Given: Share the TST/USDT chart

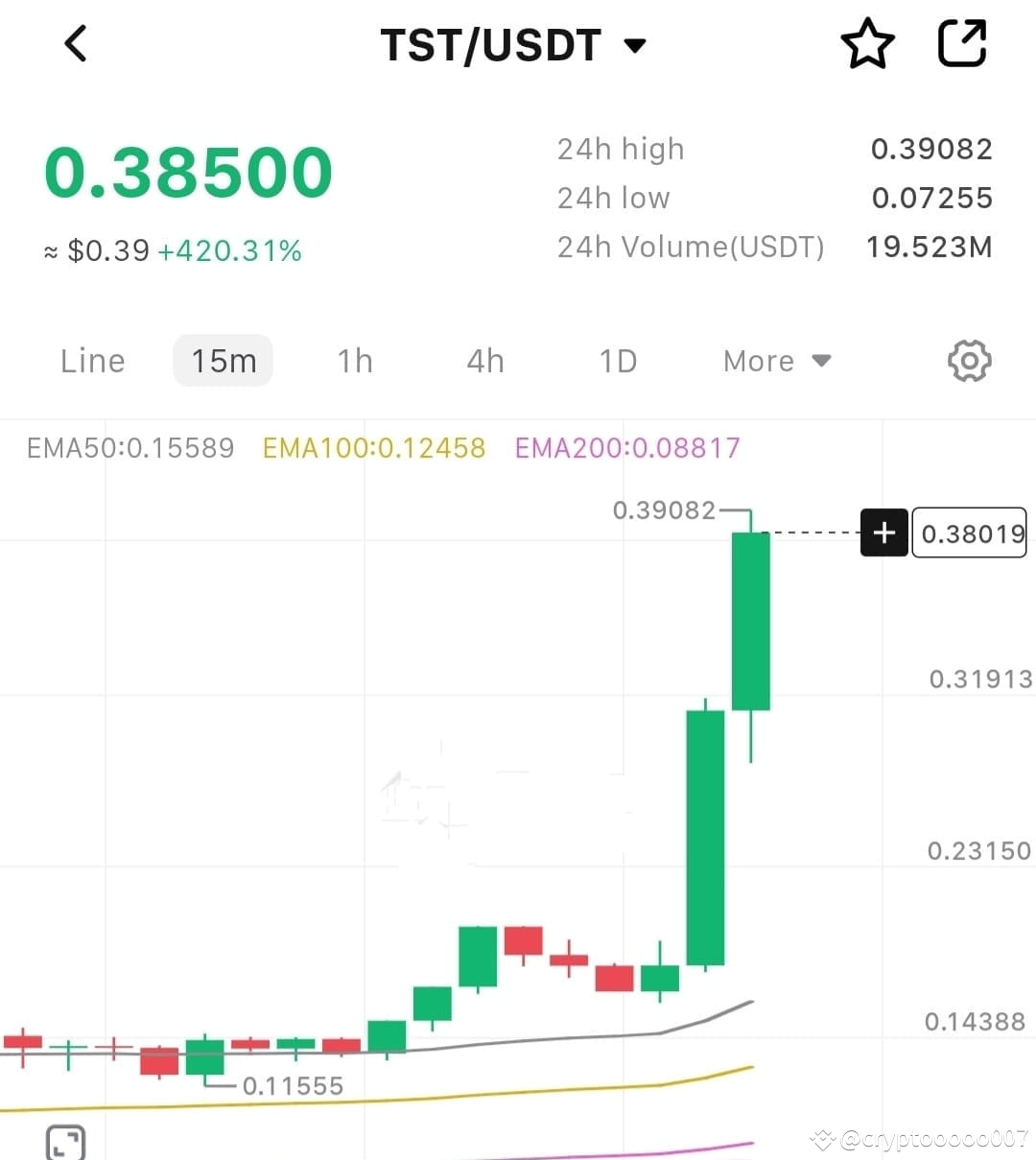Looking at the screenshot, I should [962, 42].
